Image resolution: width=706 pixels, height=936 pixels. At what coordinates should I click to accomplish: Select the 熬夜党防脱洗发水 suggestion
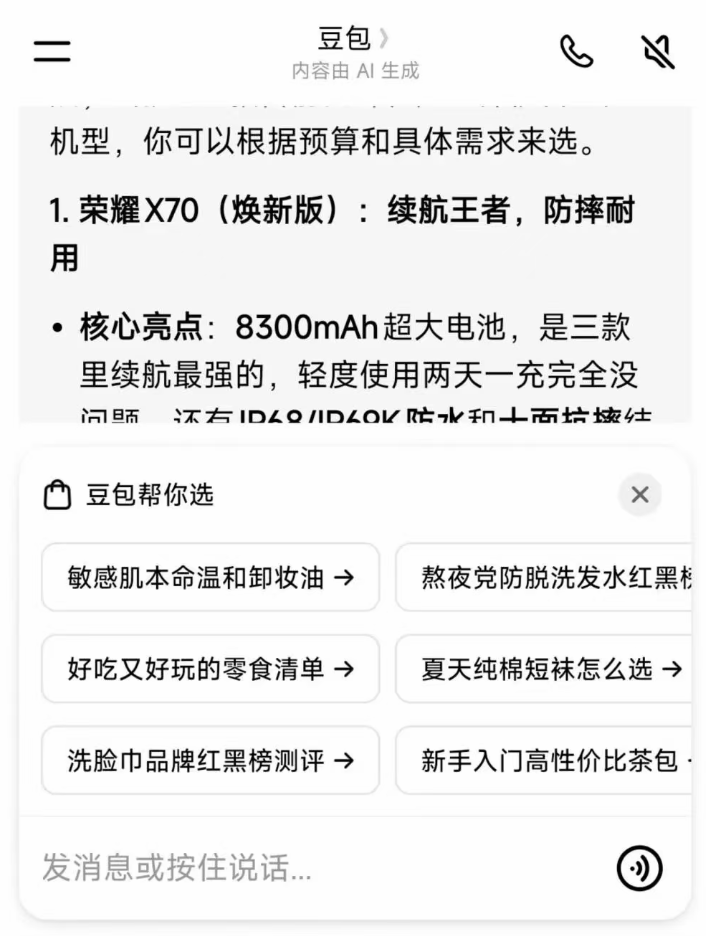[x=545, y=577]
